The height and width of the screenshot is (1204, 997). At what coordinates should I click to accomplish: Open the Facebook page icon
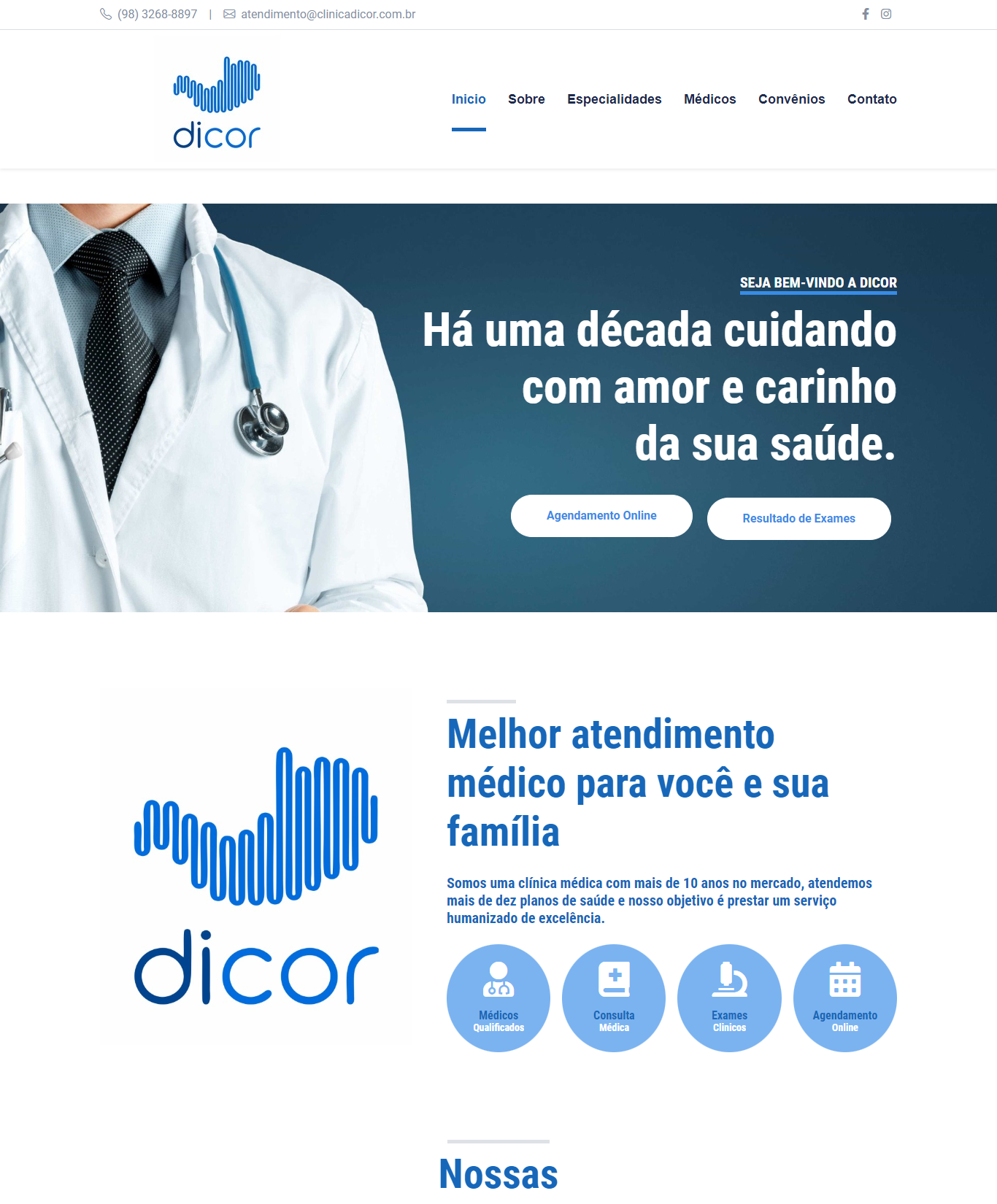click(865, 14)
